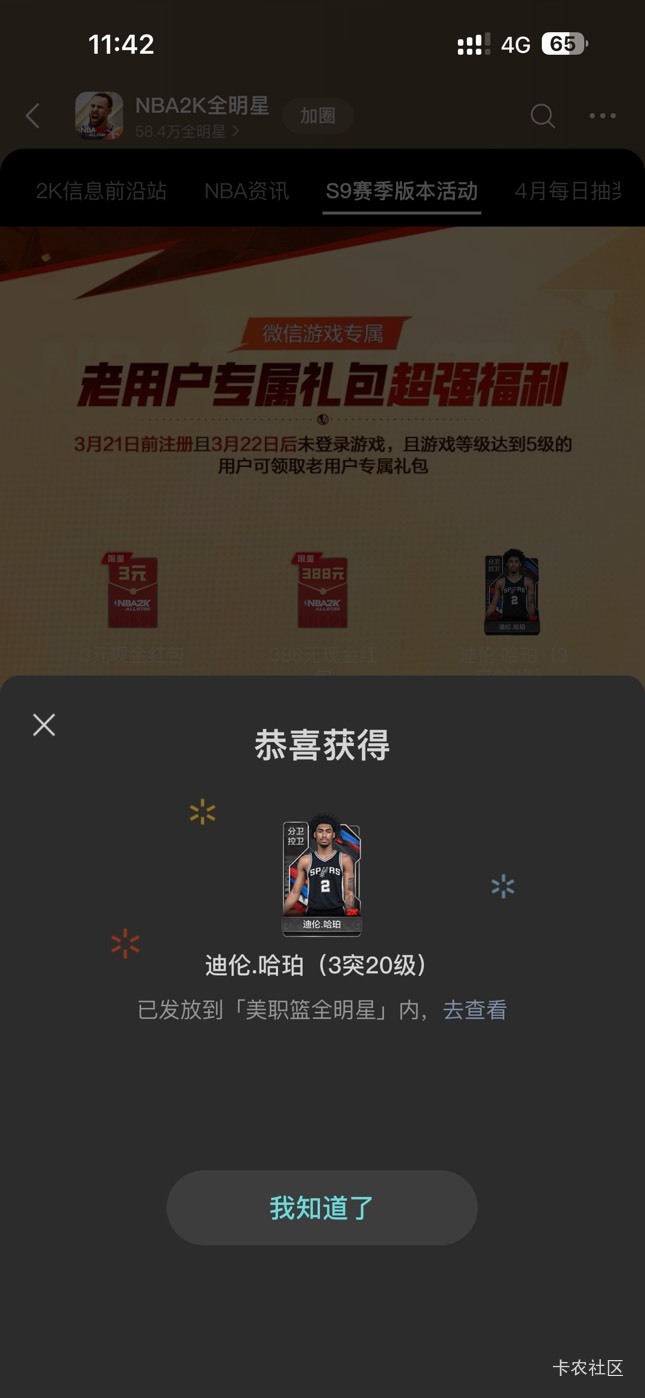Viewport: 645px width, 1398px height.
Task: Open the three-dot overflow menu
Action: (602, 116)
